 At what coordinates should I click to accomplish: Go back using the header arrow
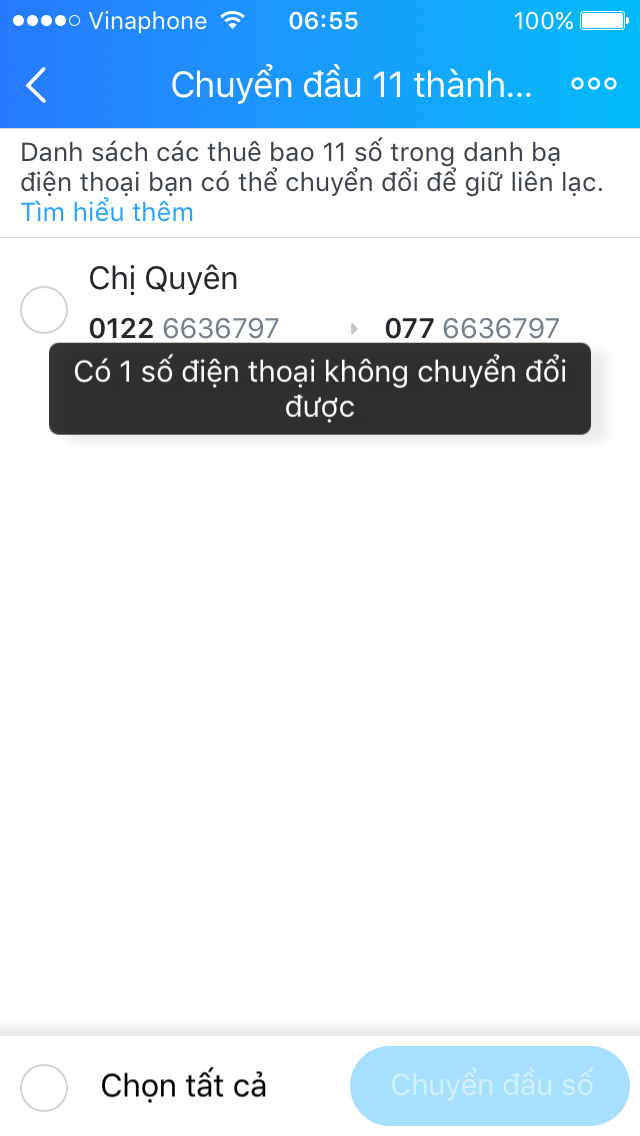coord(36,85)
